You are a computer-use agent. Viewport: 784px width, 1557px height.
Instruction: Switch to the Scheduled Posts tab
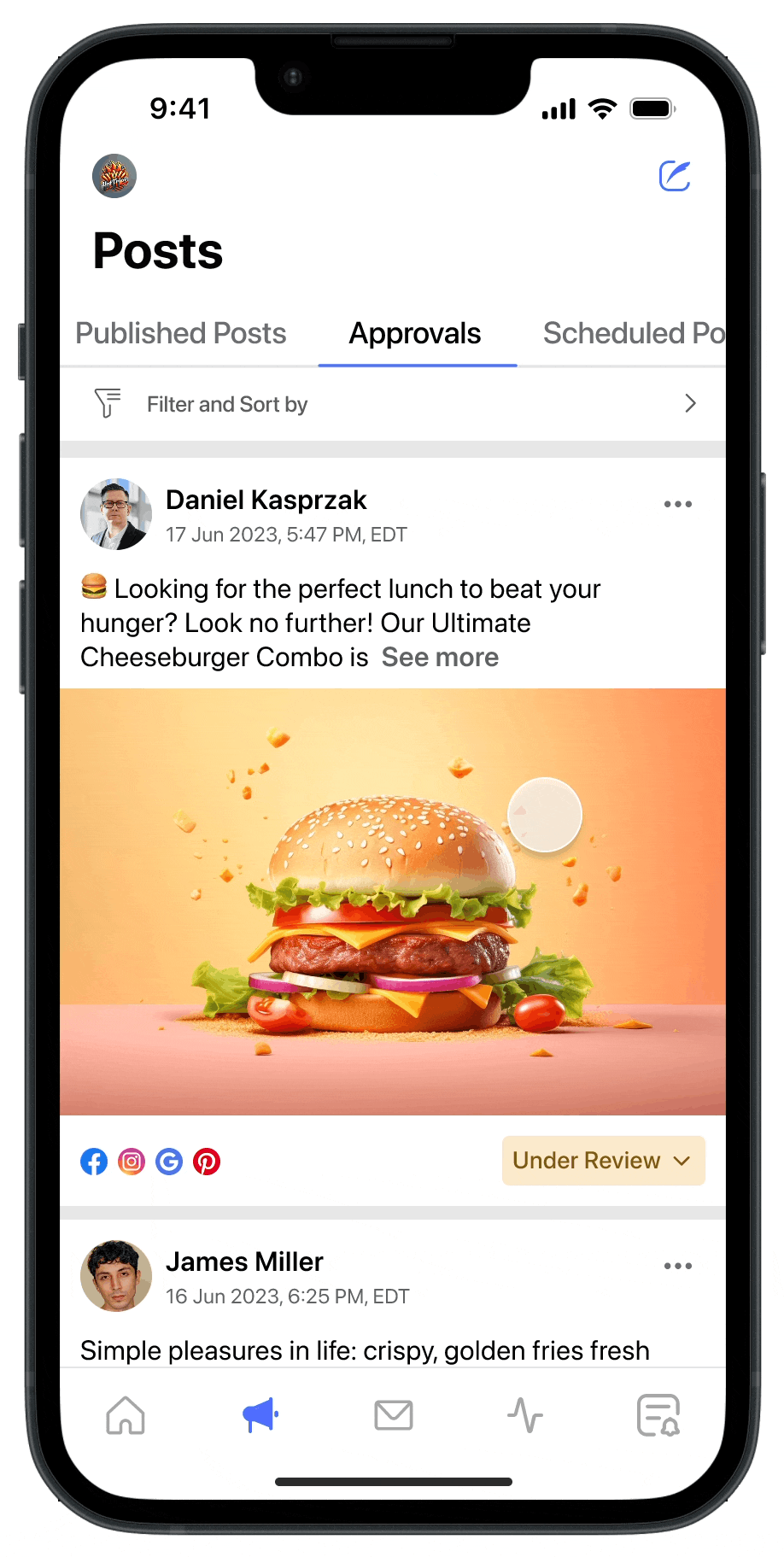(633, 333)
